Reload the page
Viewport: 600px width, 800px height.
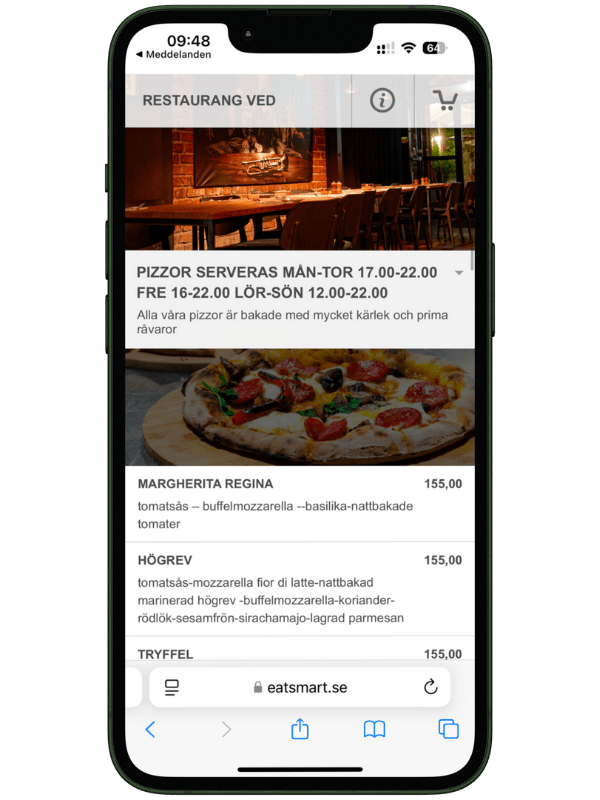[x=431, y=687]
